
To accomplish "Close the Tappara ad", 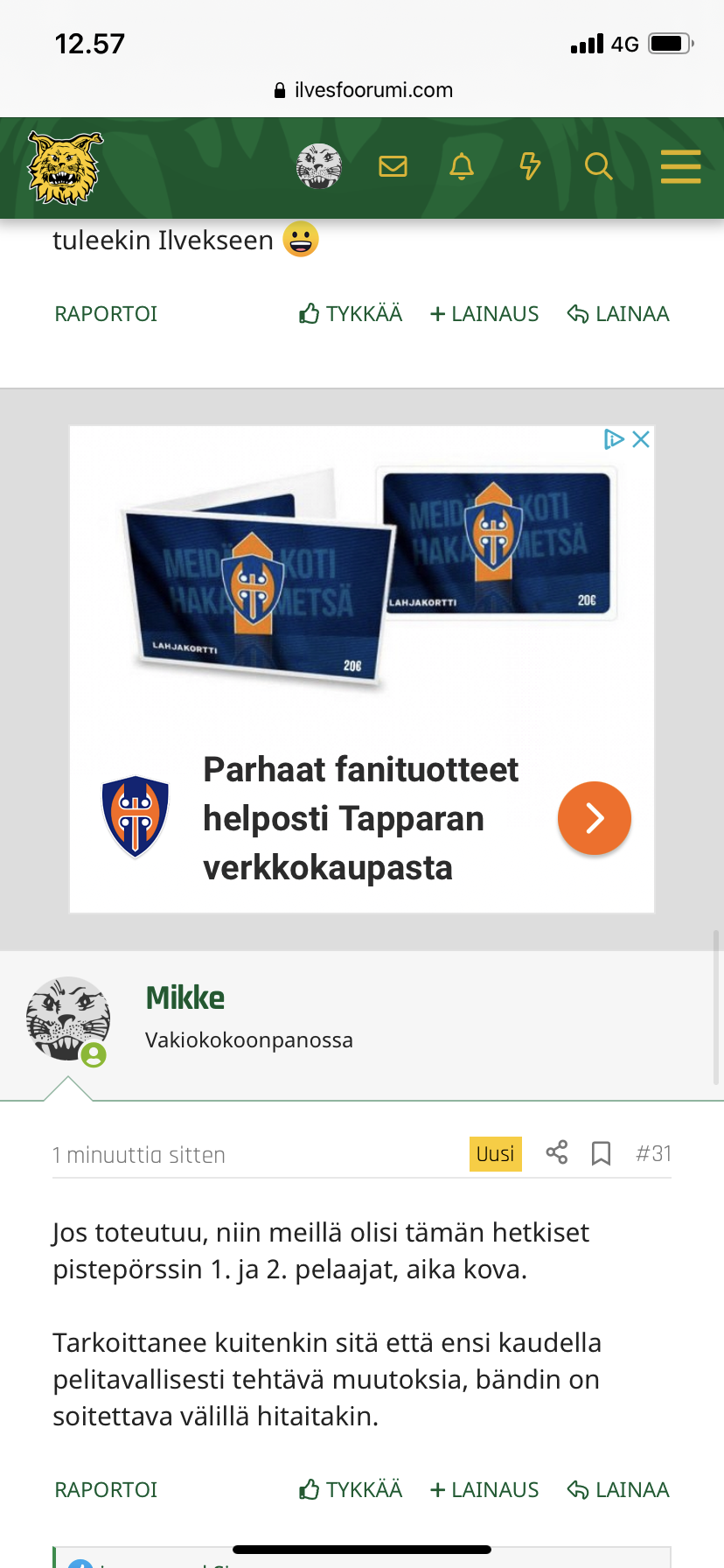I will [x=641, y=439].
